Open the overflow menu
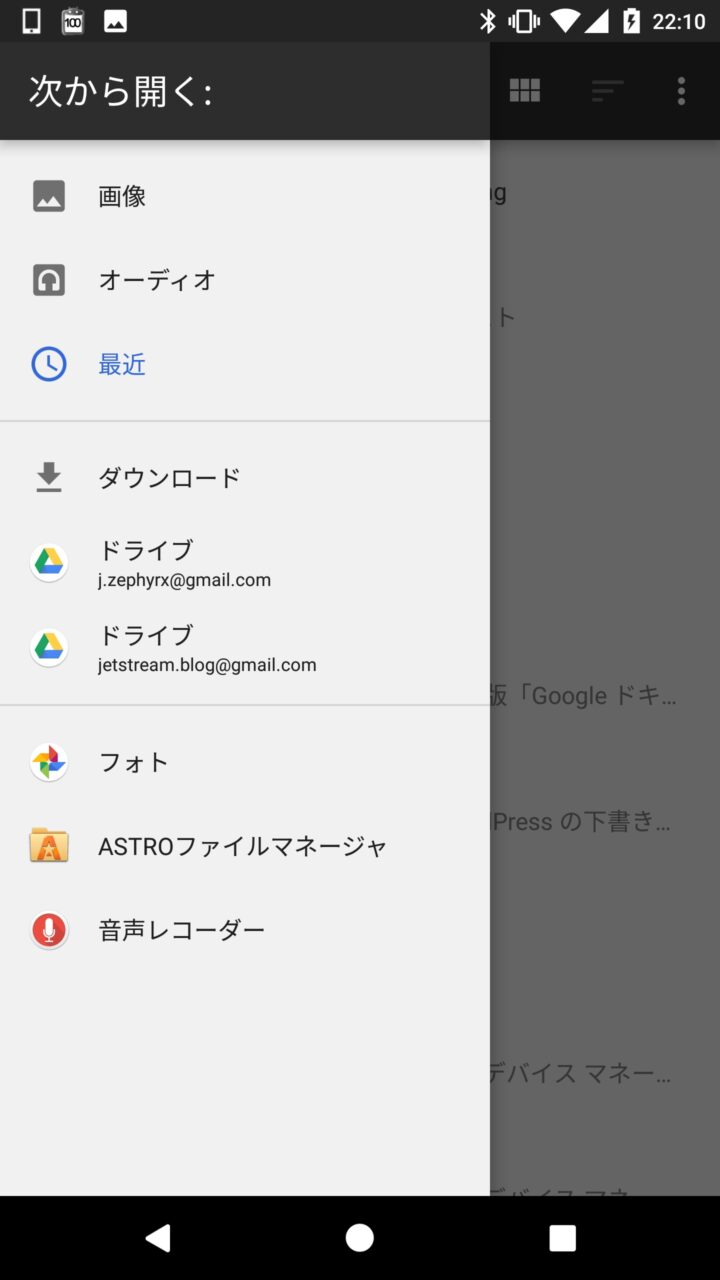 pyautogui.click(x=681, y=91)
